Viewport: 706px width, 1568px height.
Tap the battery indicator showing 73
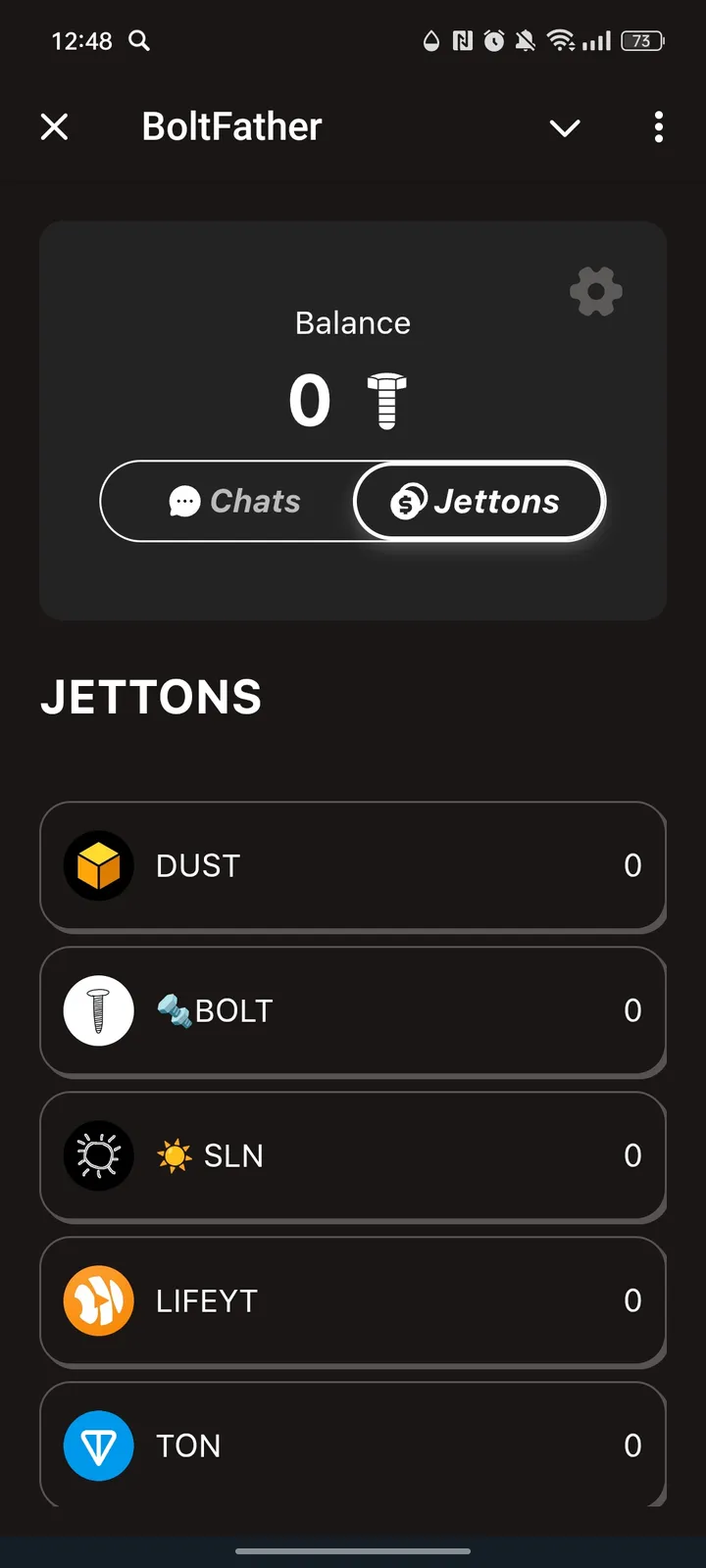pos(644,41)
